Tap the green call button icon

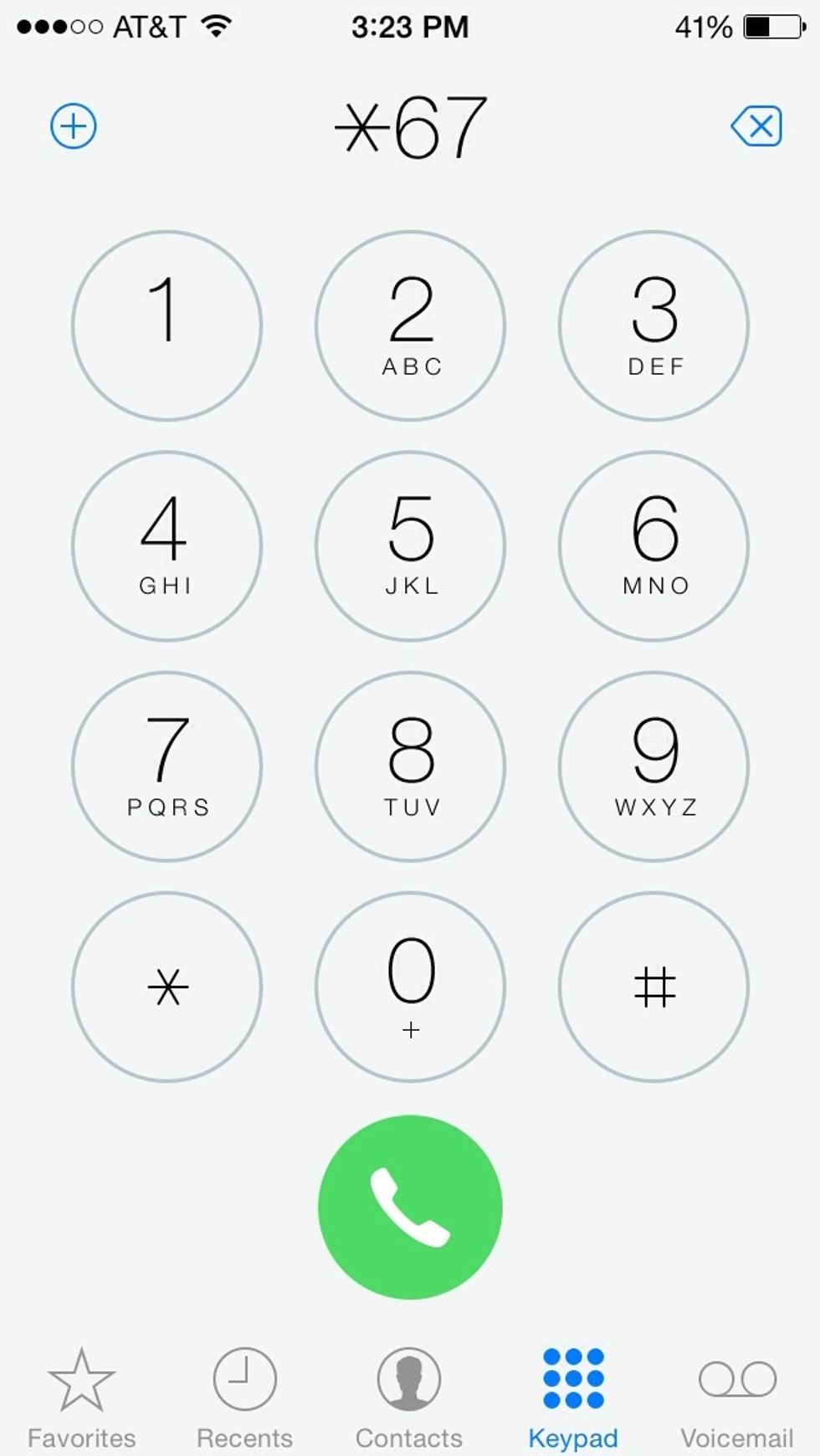point(409,1202)
